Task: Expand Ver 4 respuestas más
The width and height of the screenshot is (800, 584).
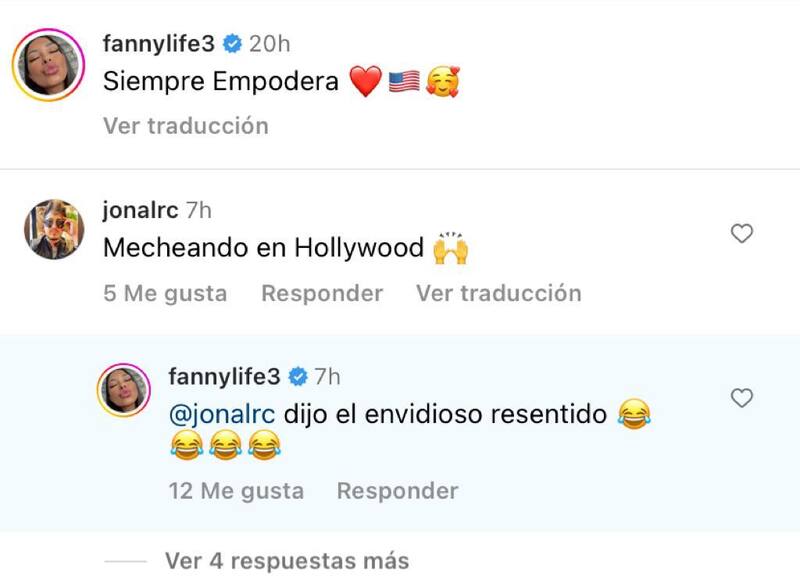Action: click(286, 560)
